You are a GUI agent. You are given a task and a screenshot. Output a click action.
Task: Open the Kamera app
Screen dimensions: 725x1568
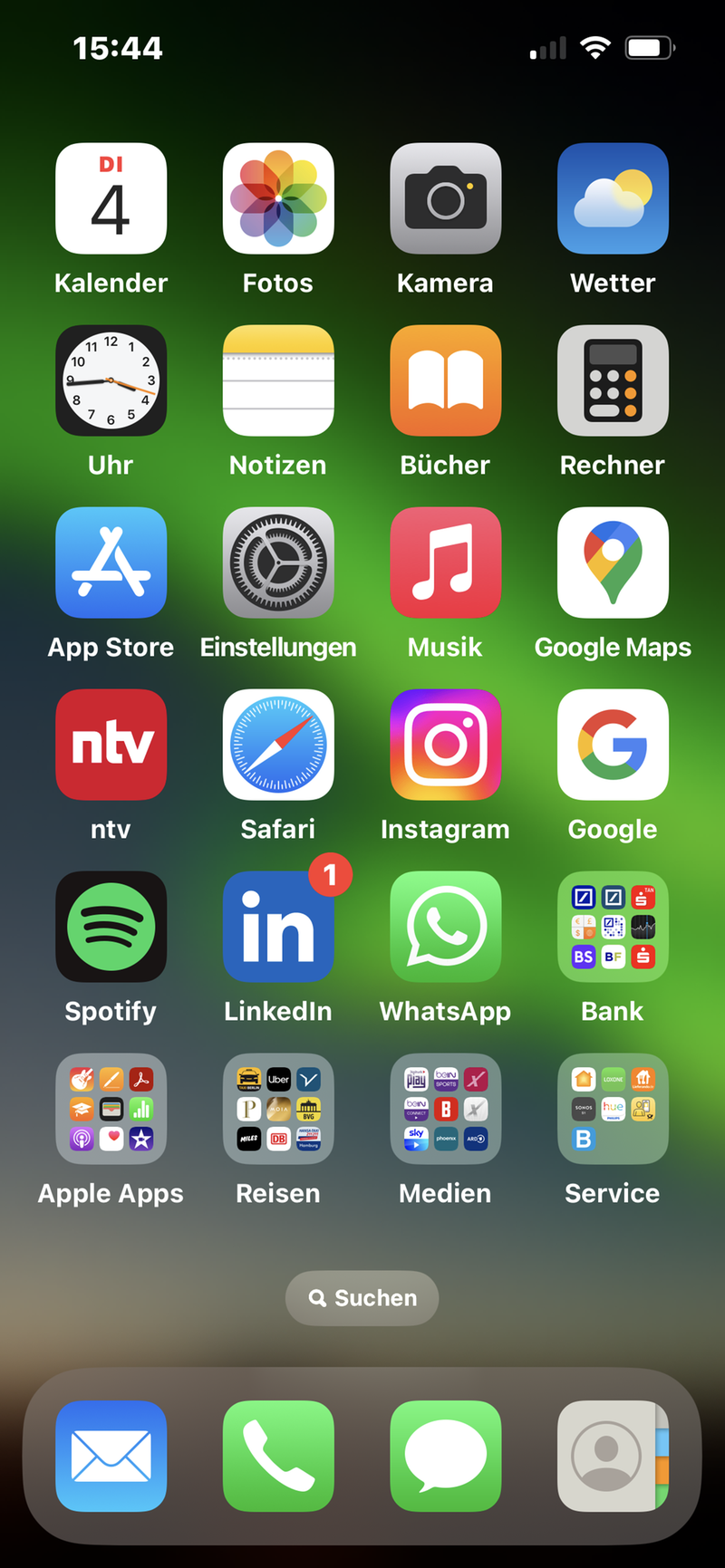click(x=445, y=198)
